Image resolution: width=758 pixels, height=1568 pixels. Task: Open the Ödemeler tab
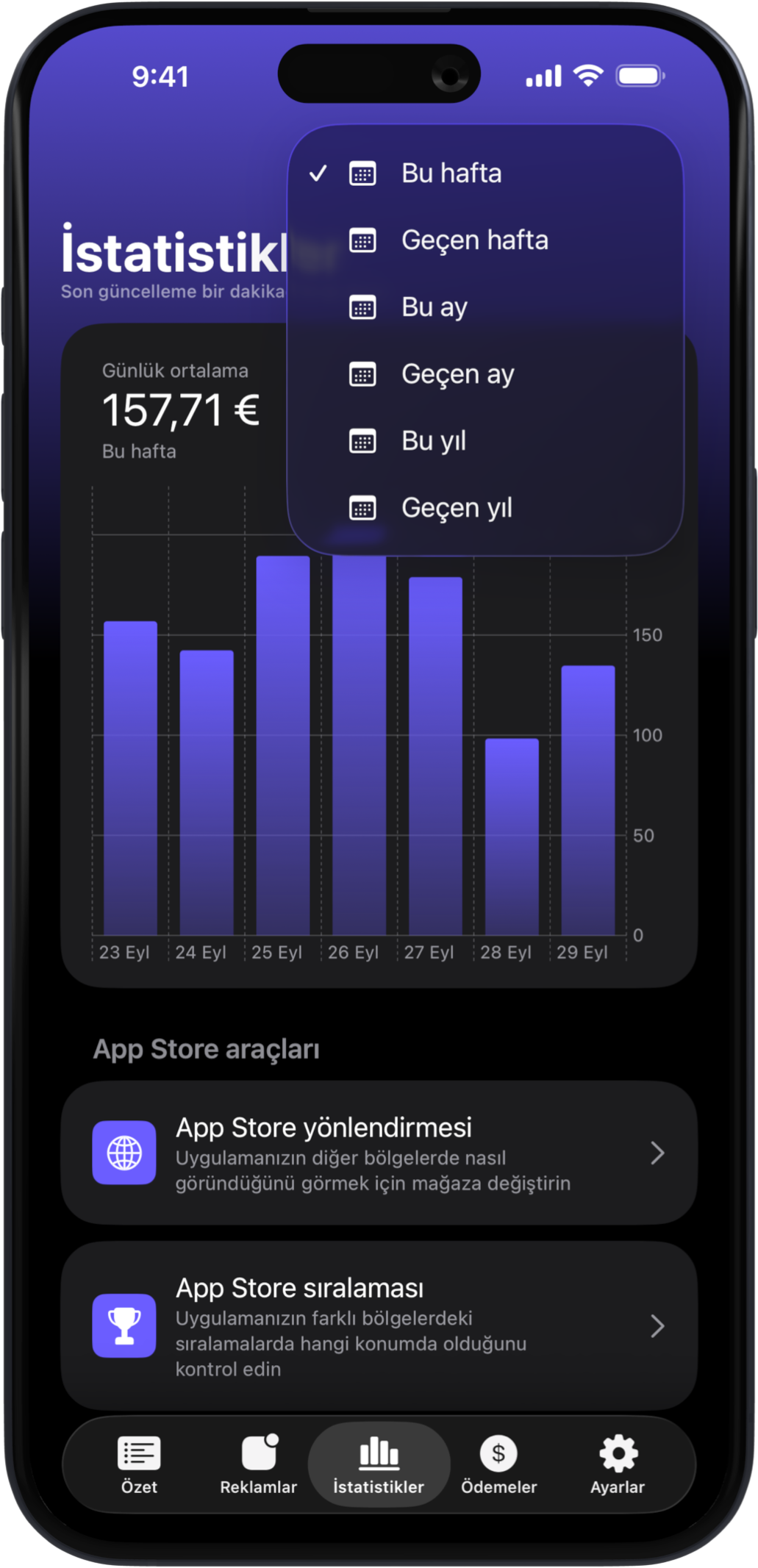pyautogui.click(x=498, y=1464)
